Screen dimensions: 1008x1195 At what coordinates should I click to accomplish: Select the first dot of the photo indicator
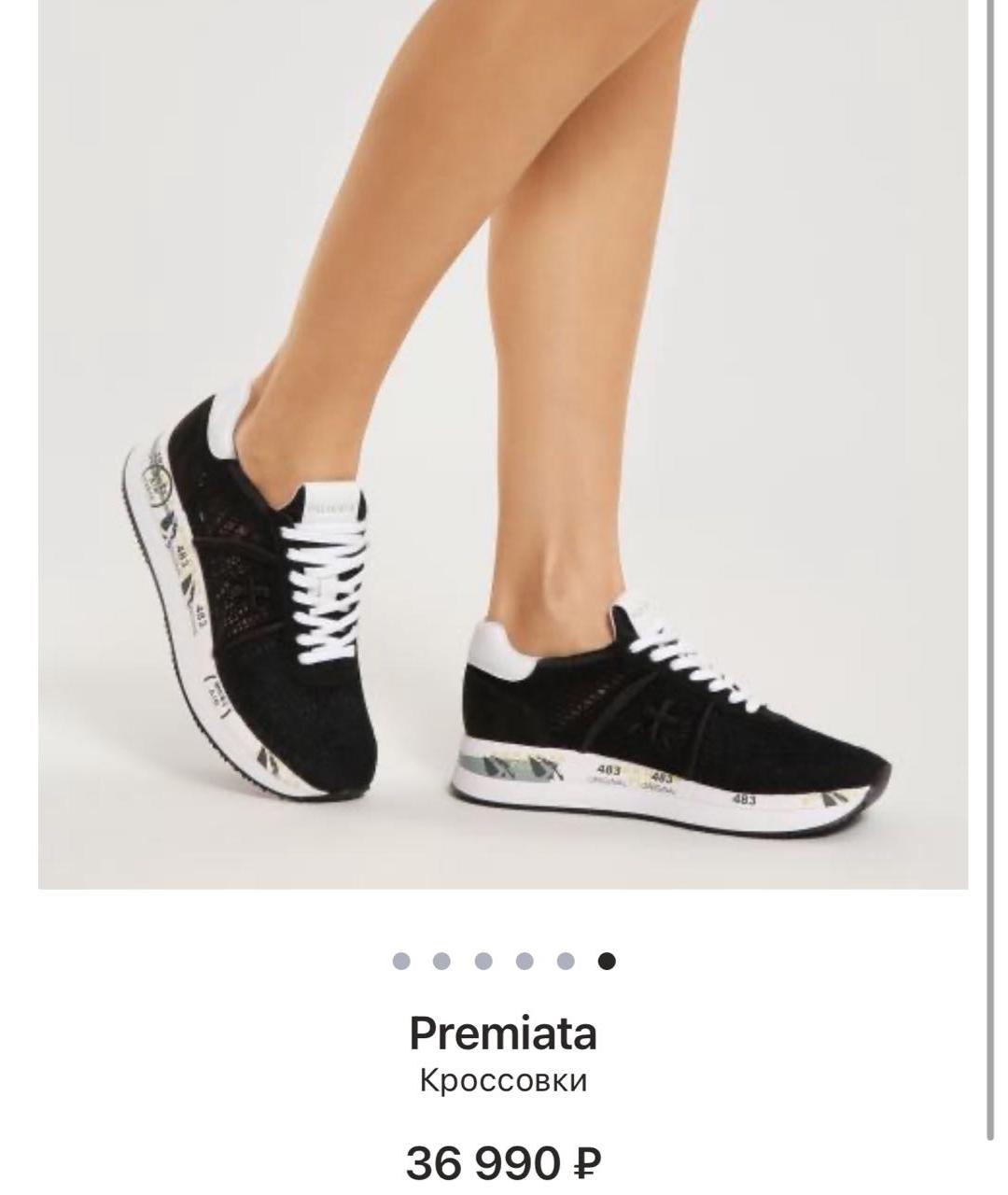pos(401,961)
